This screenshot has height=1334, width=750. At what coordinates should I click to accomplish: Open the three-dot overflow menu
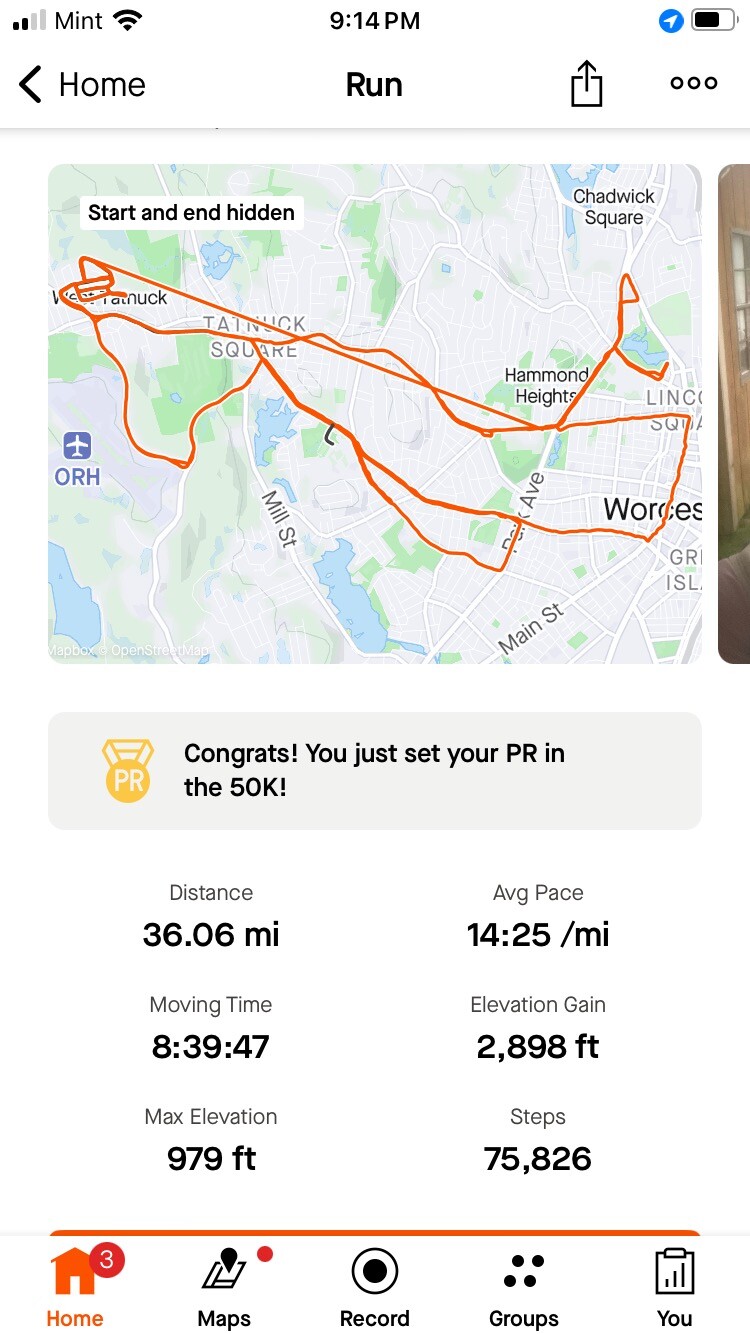click(x=693, y=84)
